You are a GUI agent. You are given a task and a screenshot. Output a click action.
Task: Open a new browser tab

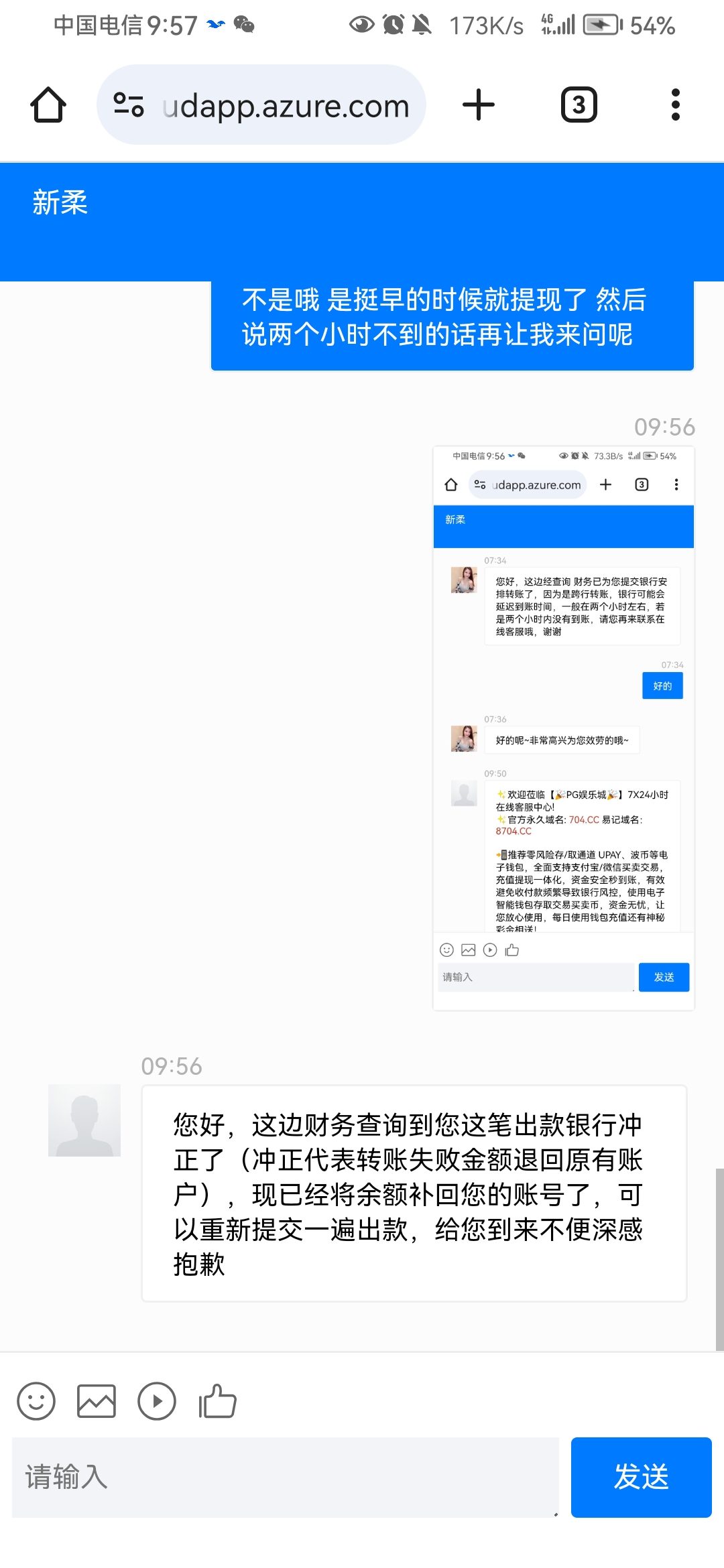pos(479,105)
